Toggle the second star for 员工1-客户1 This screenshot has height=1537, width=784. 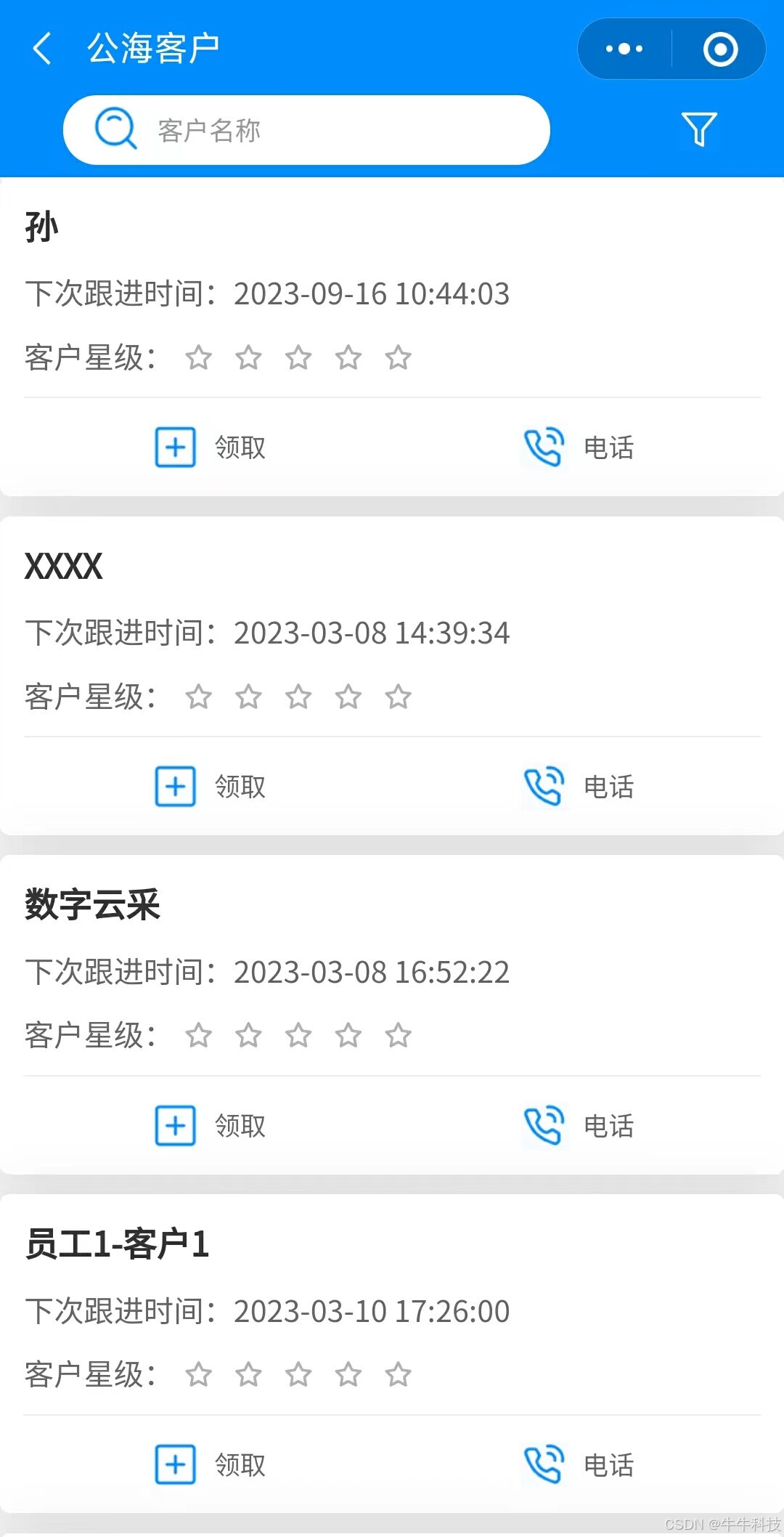(248, 1374)
